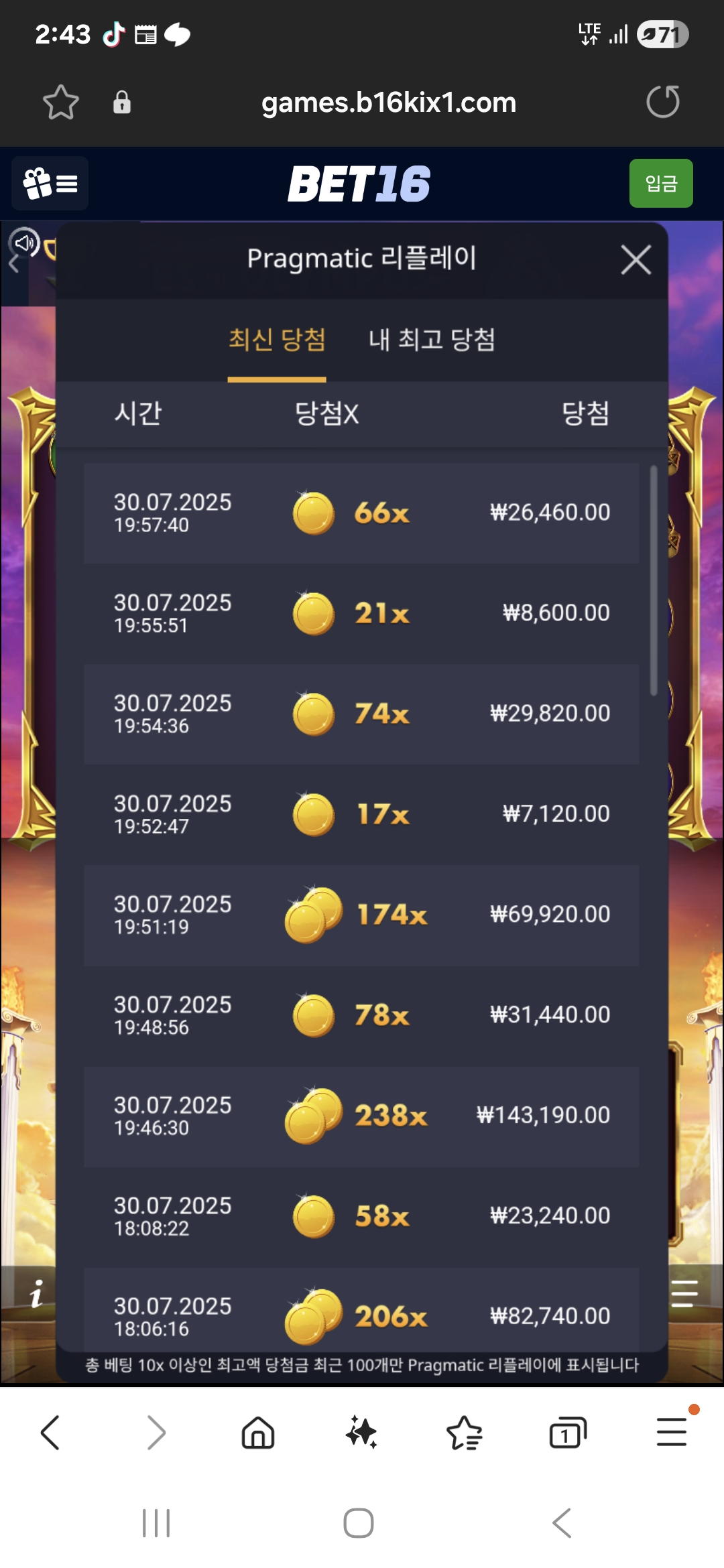Screen dimensions: 724x1568
Task: Open the 174x win replay at 19:51:19
Action: [361, 915]
